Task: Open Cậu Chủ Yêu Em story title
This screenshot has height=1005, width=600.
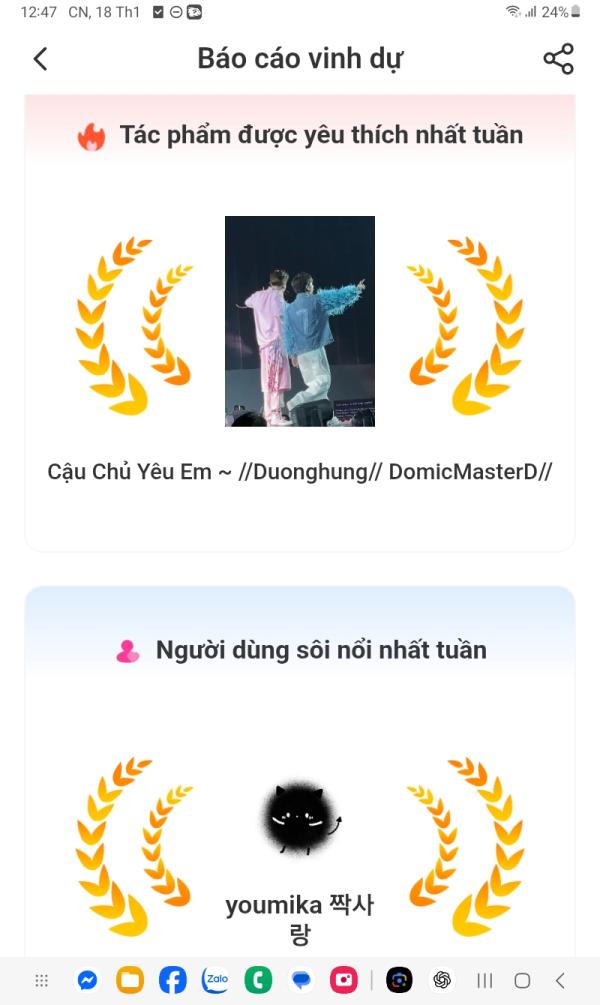Action: click(300, 472)
